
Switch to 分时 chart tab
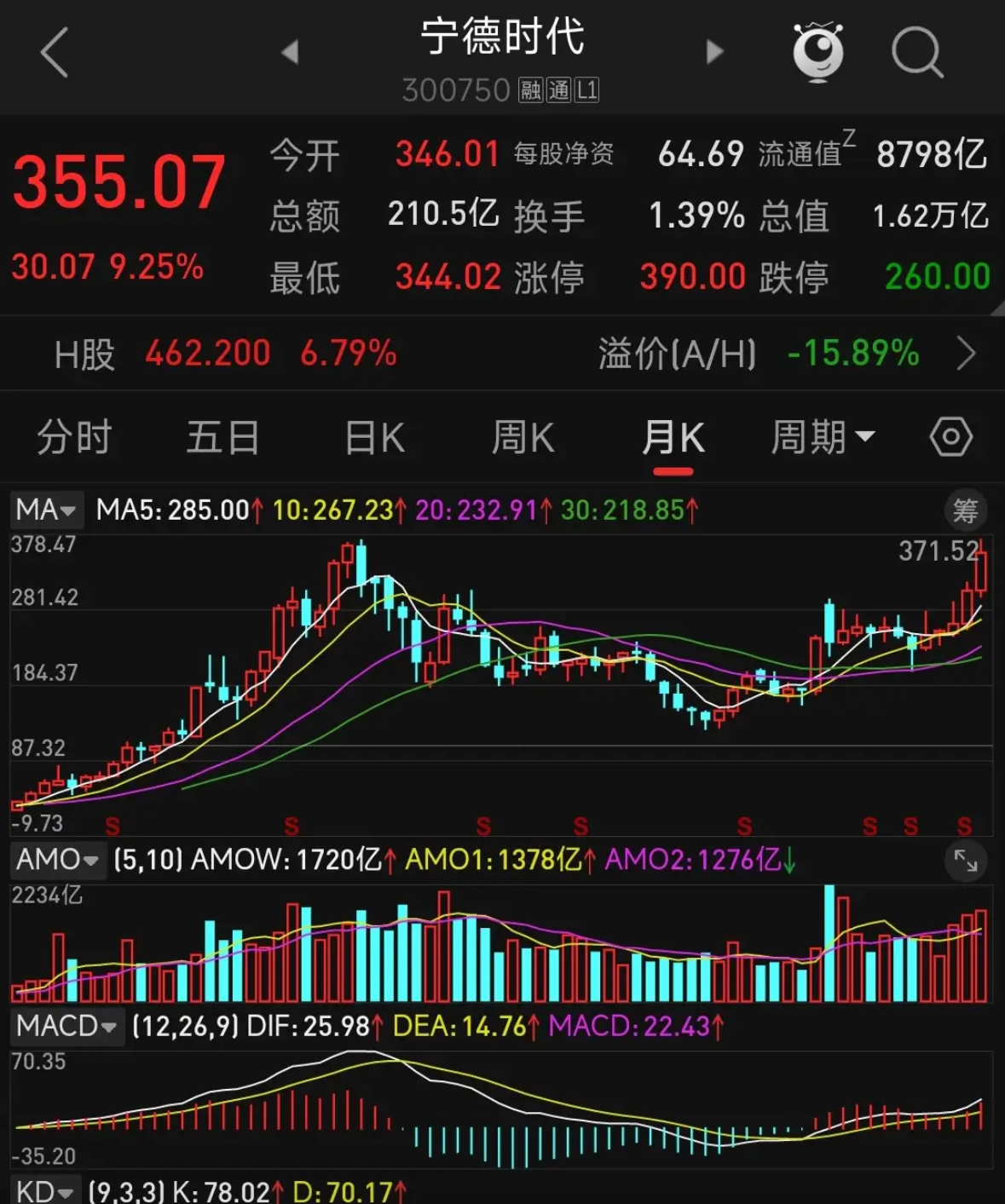[74, 438]
